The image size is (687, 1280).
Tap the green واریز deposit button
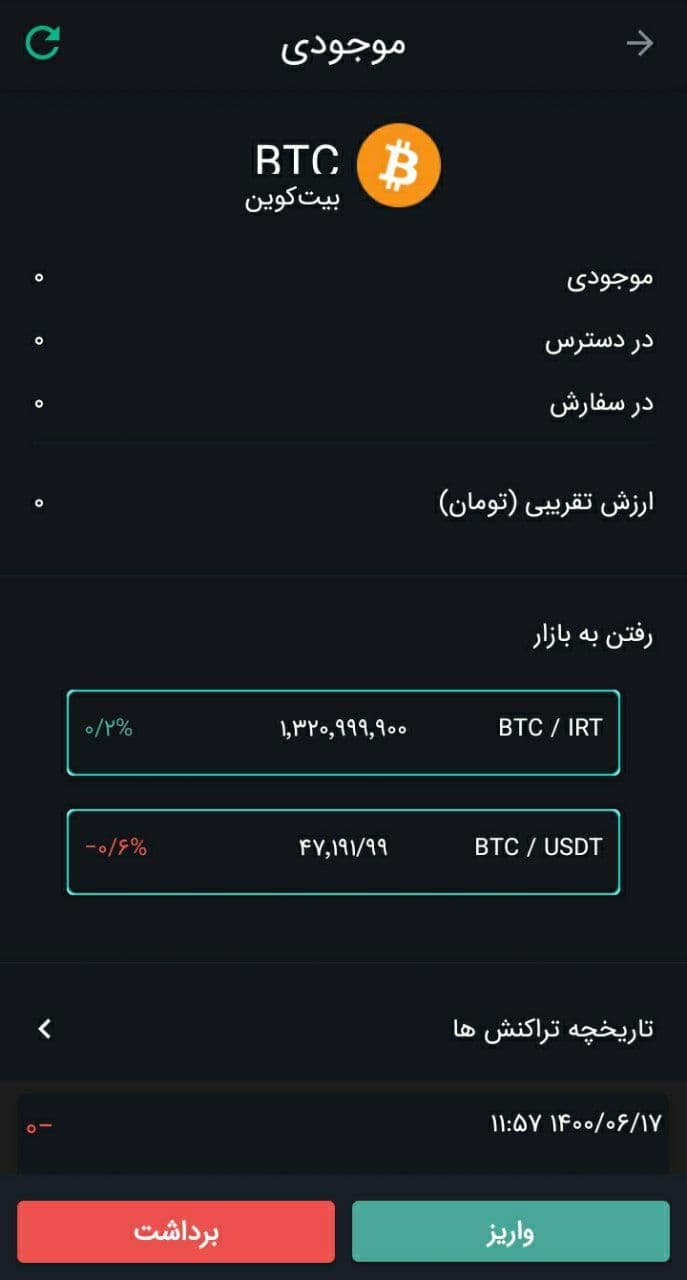(510, 1231)
